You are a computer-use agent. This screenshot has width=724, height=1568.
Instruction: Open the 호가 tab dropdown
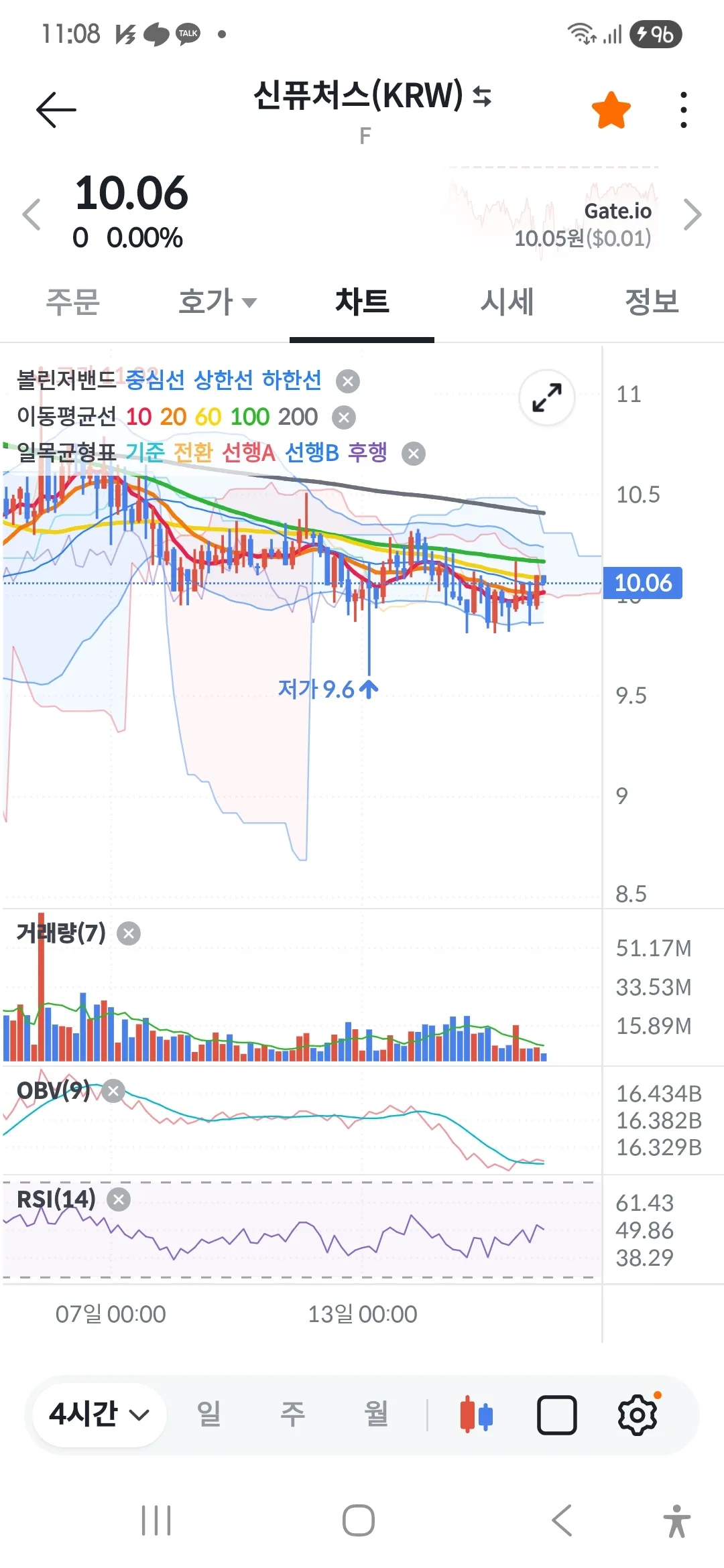click(217, 302)
